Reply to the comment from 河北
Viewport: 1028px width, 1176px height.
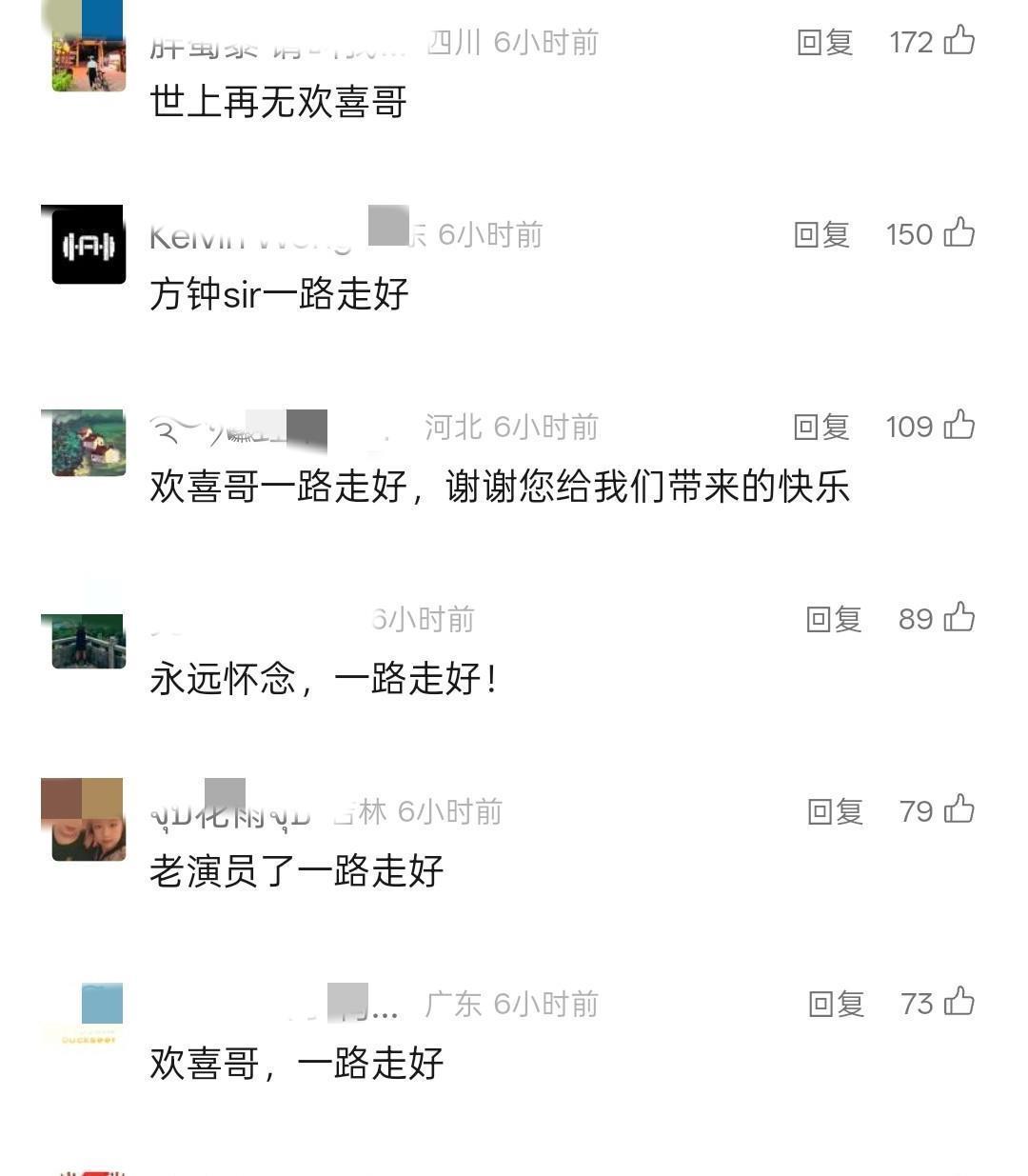tap(821, 428)
